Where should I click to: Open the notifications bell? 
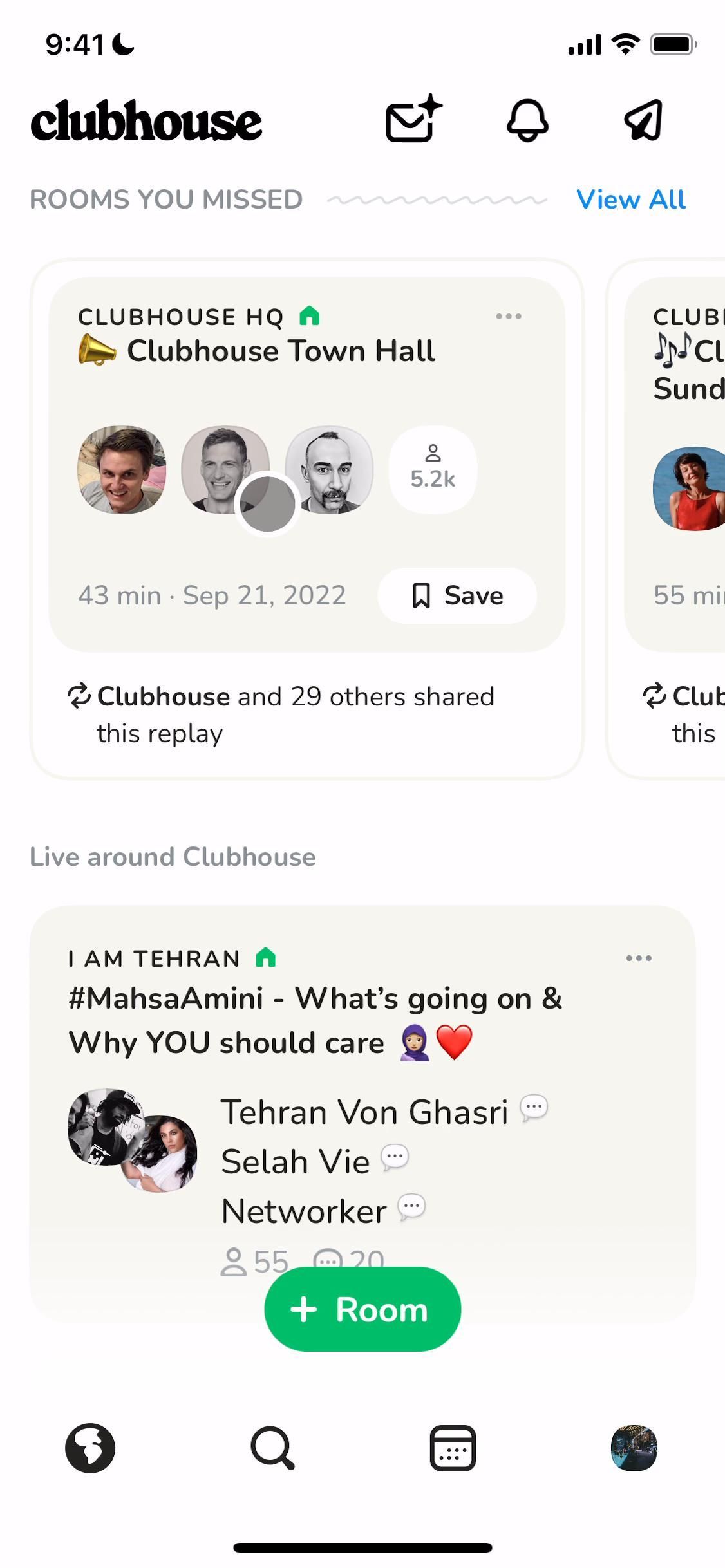[x=527, y=120]
